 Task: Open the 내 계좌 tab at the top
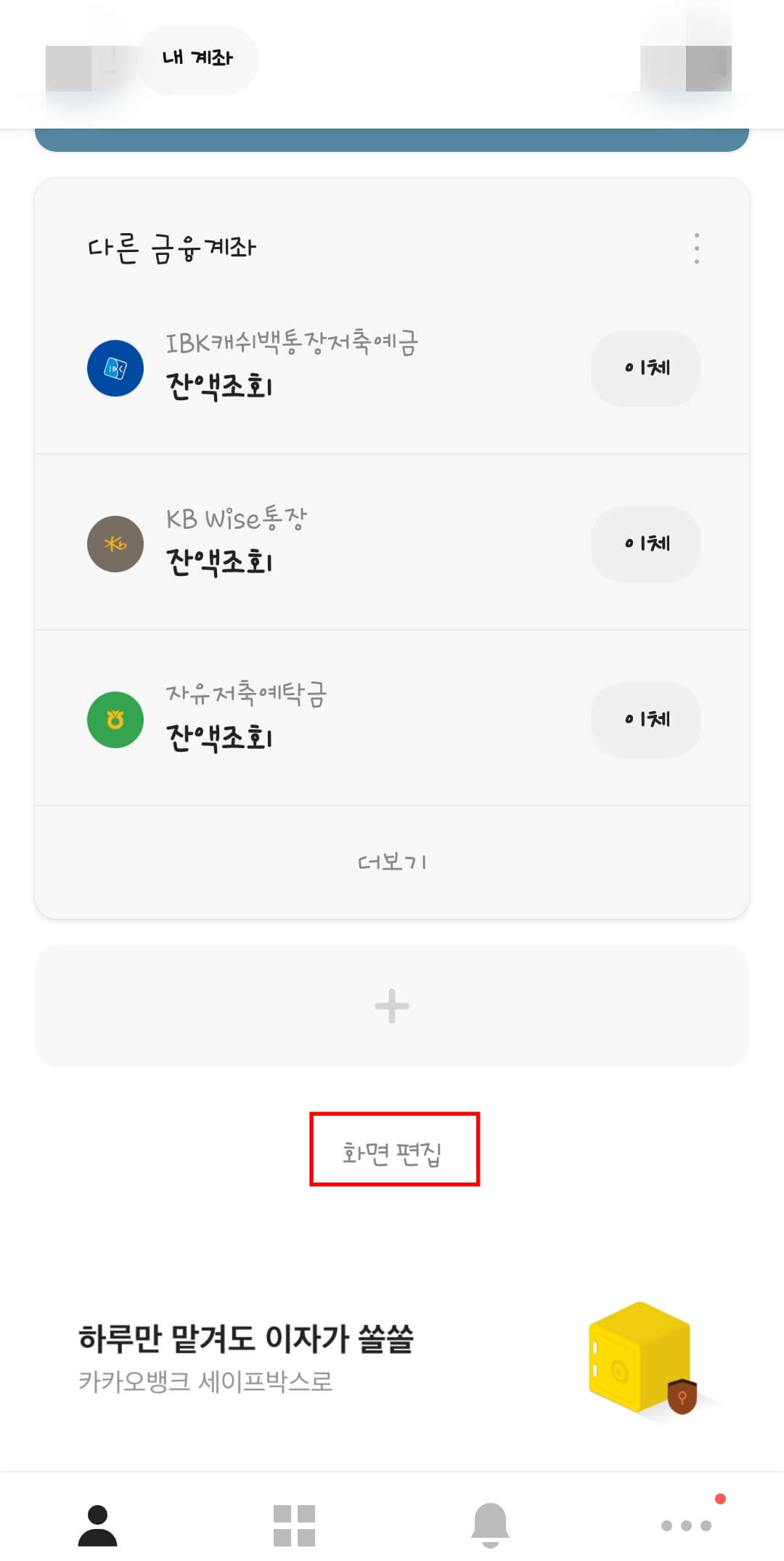pos(196,60)
